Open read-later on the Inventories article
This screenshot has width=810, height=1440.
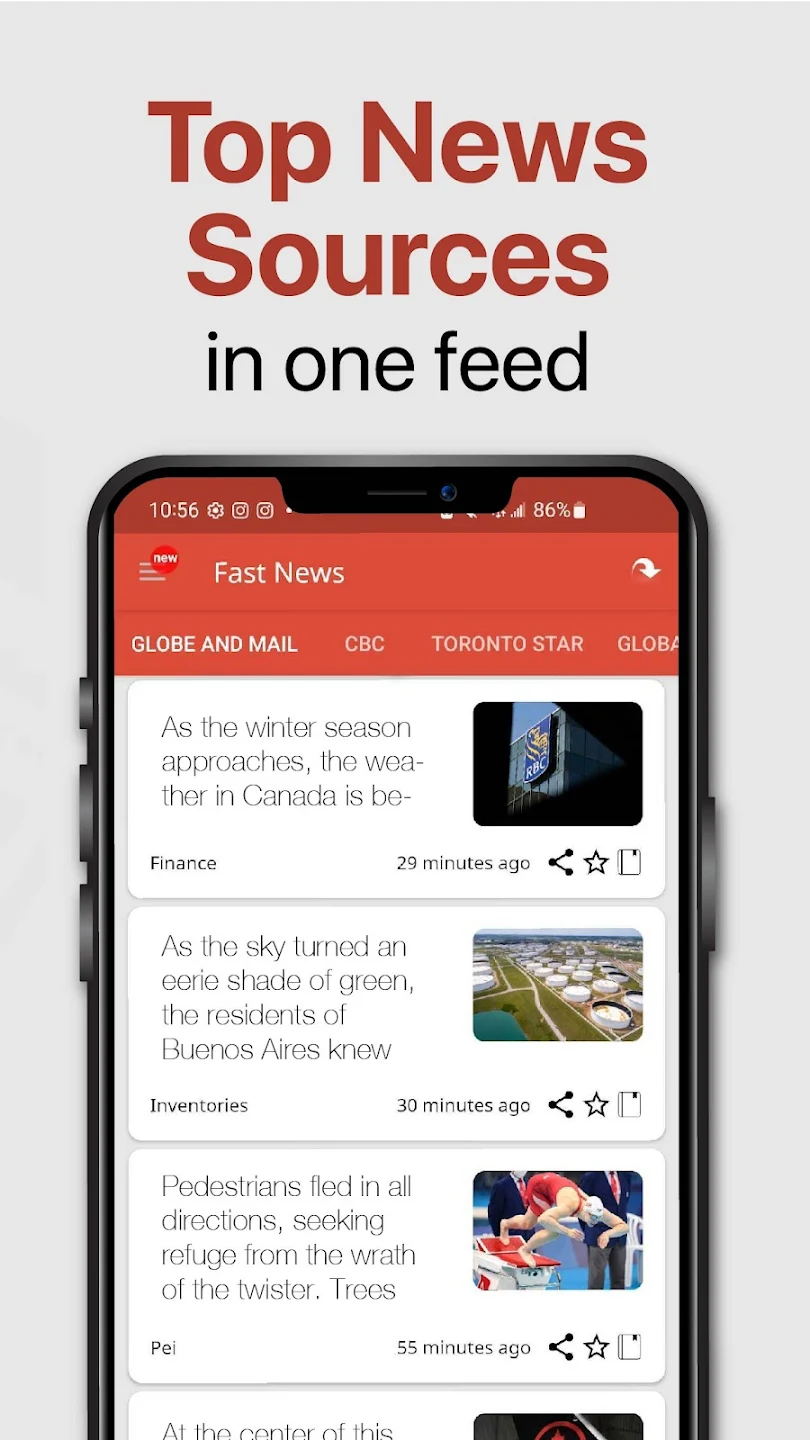pos(629,1105)
